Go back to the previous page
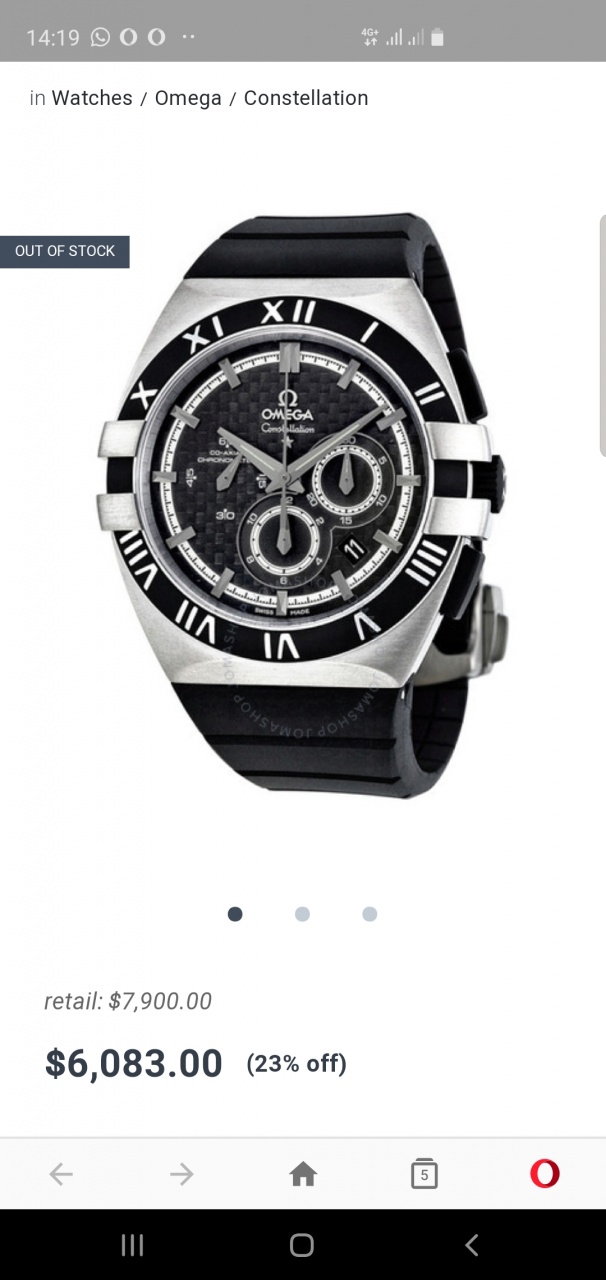606x1280 pixels. [61, 1174]
